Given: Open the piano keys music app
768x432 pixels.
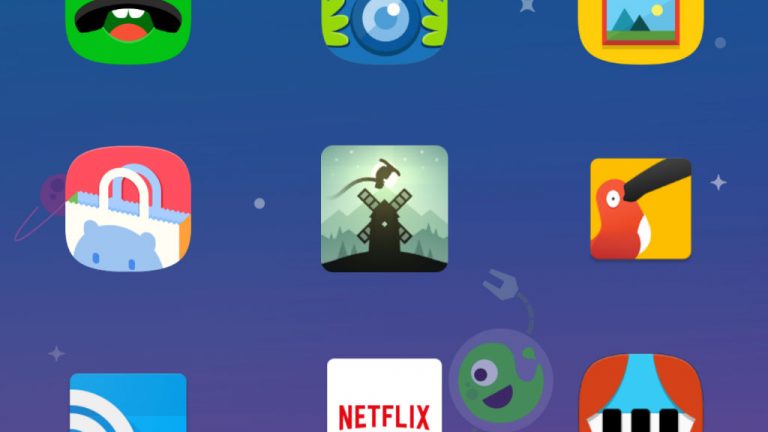Looking at the screenshot, I should (640, 396).
